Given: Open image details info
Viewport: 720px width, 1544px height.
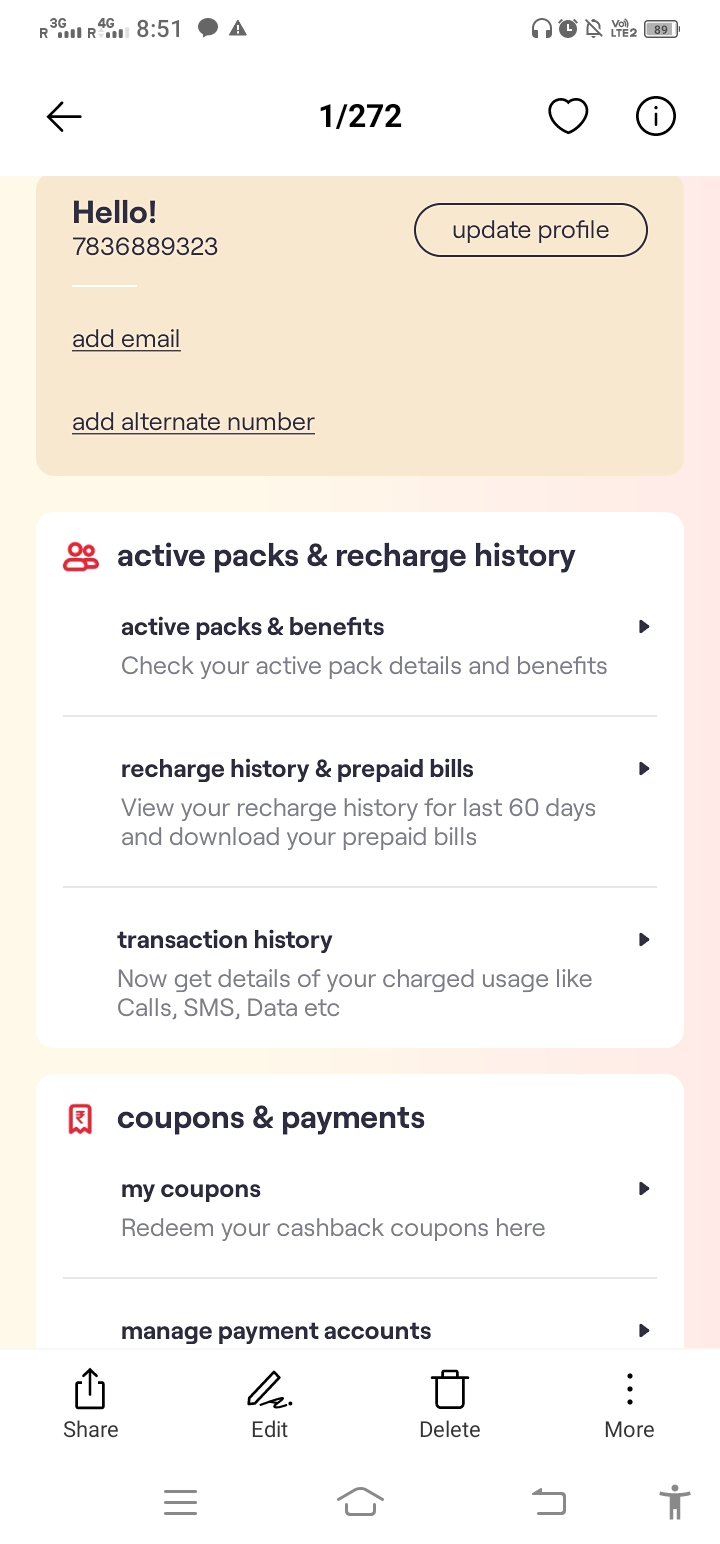Looking at the screenshot, I should pos(656,117).
